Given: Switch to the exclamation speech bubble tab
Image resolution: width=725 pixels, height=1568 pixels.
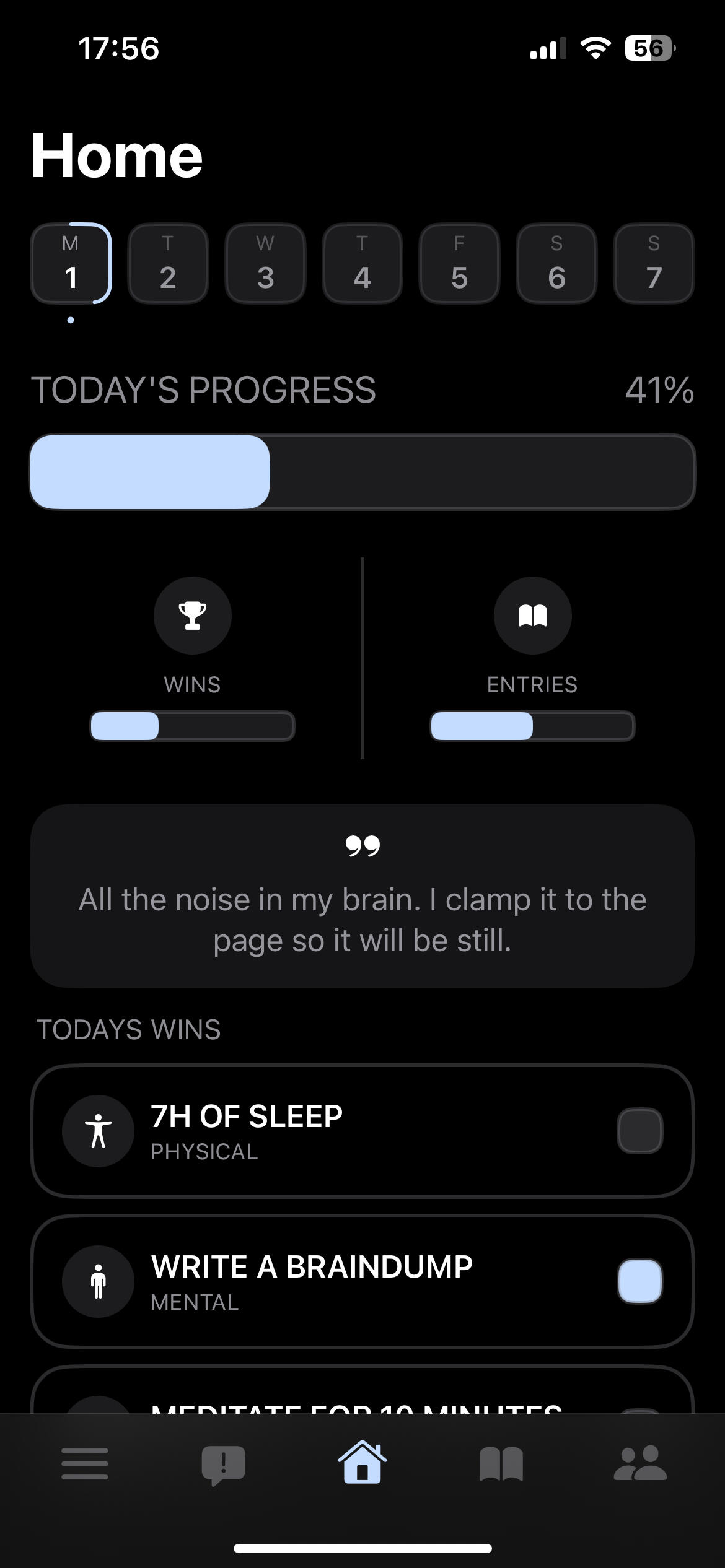Looking at the screenshot, I should [224, 1464].
